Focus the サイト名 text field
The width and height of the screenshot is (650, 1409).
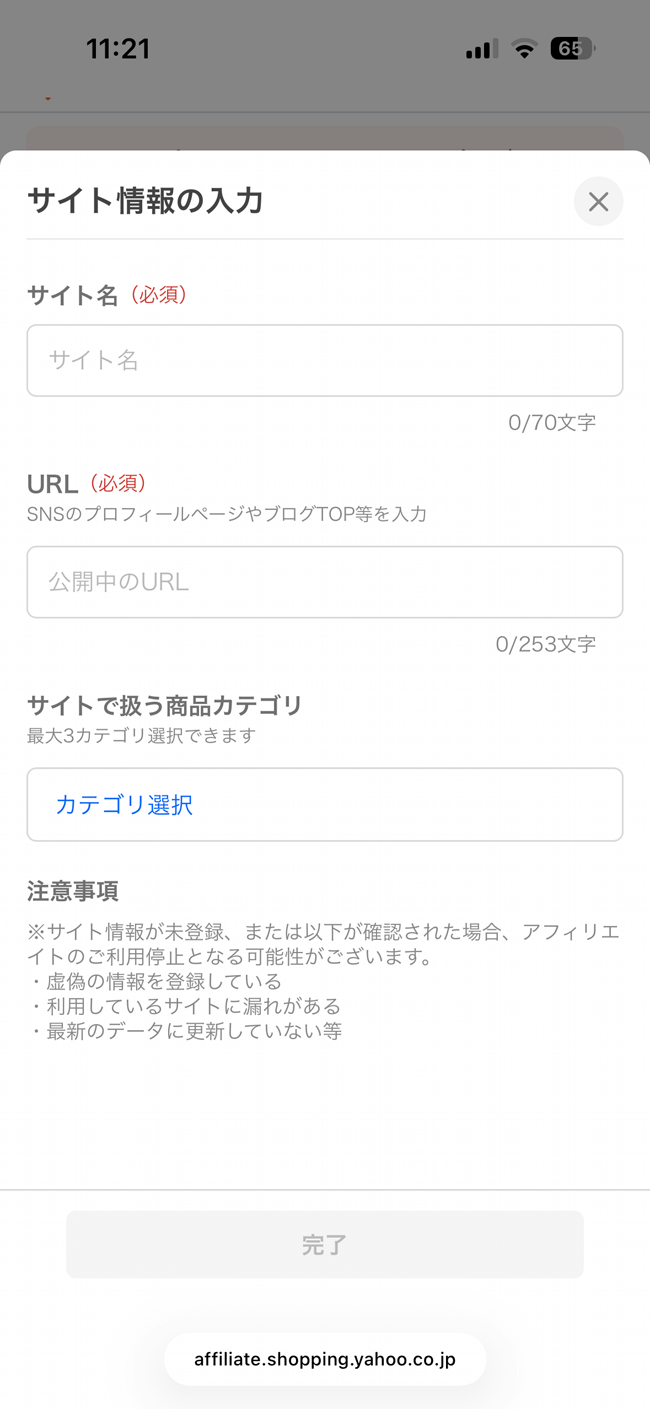pyautogui.click(x=324, y=360)
